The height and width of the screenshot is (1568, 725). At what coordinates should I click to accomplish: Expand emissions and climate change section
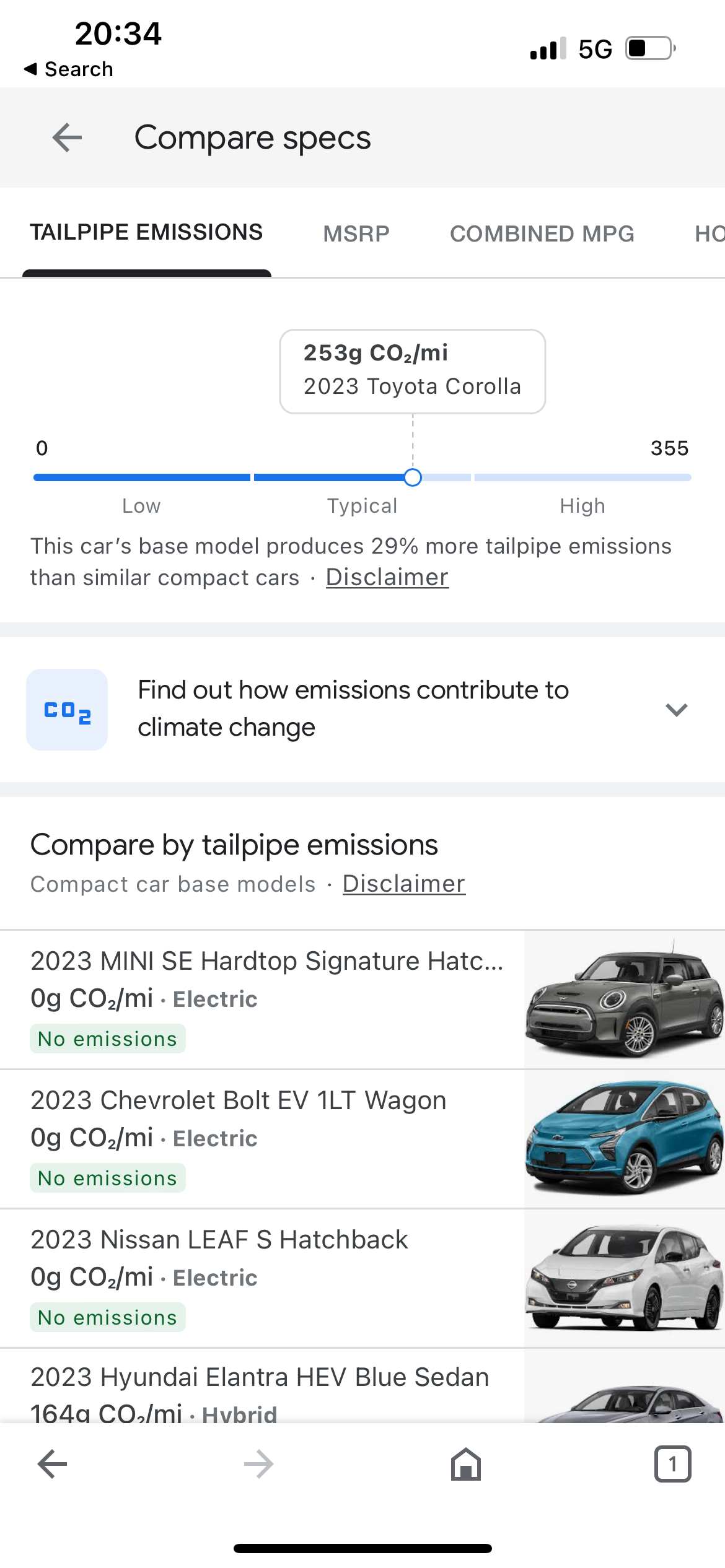click(x=362, y=709)
